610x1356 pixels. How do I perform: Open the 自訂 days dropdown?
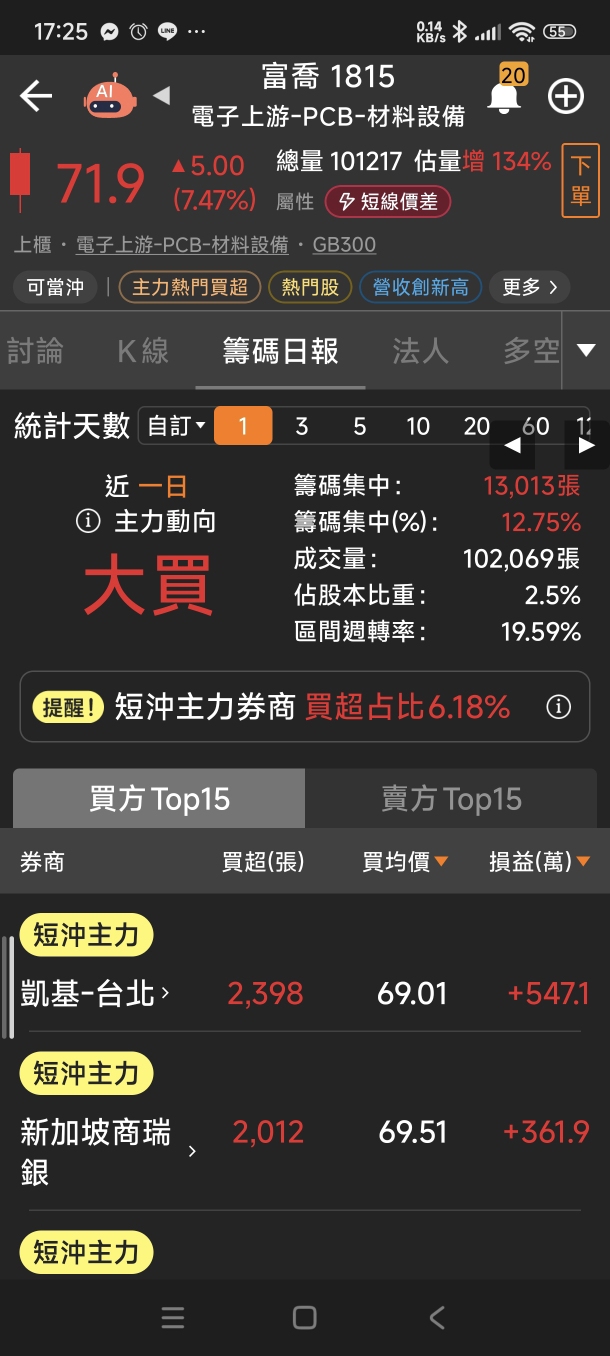click(x=176, y=427)
